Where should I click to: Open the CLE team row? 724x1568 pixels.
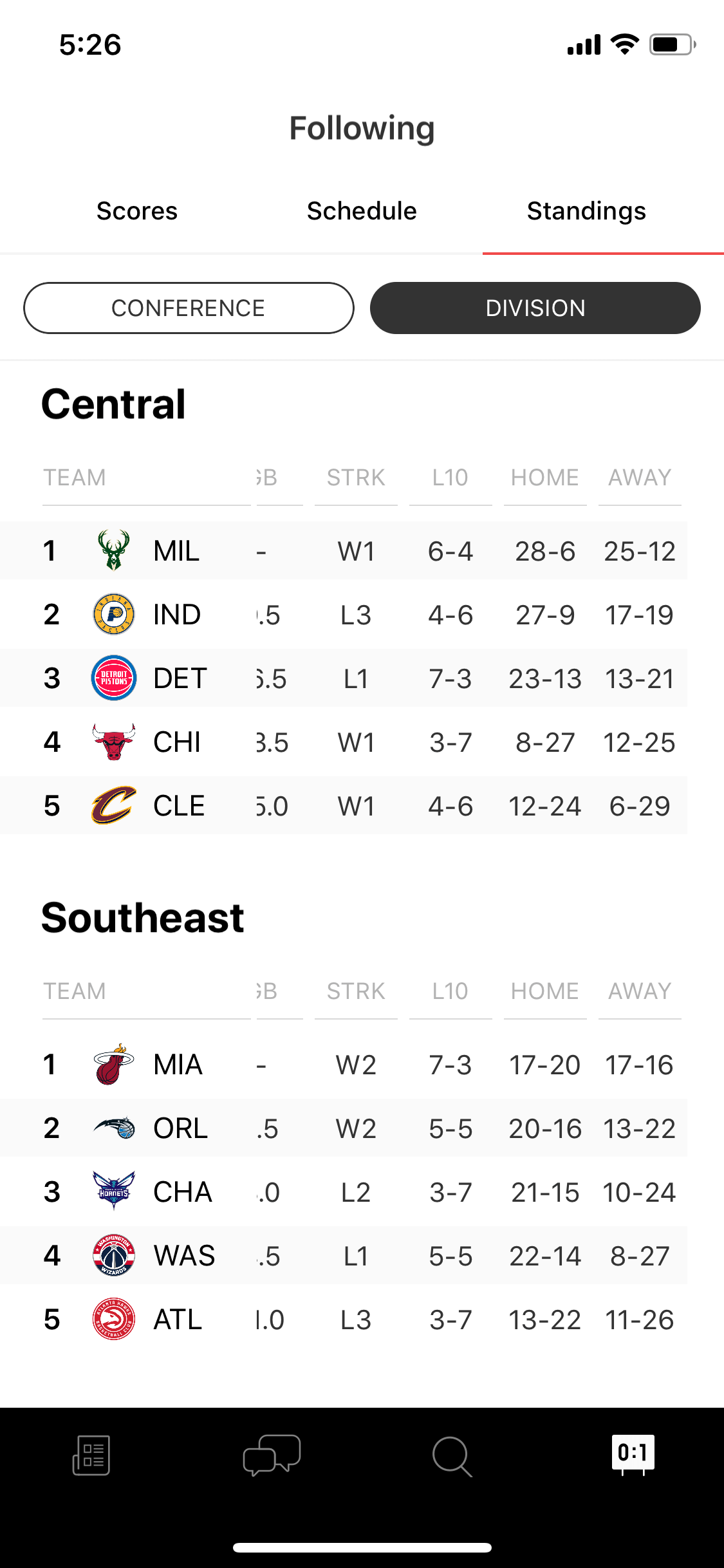tap(344, 806)
